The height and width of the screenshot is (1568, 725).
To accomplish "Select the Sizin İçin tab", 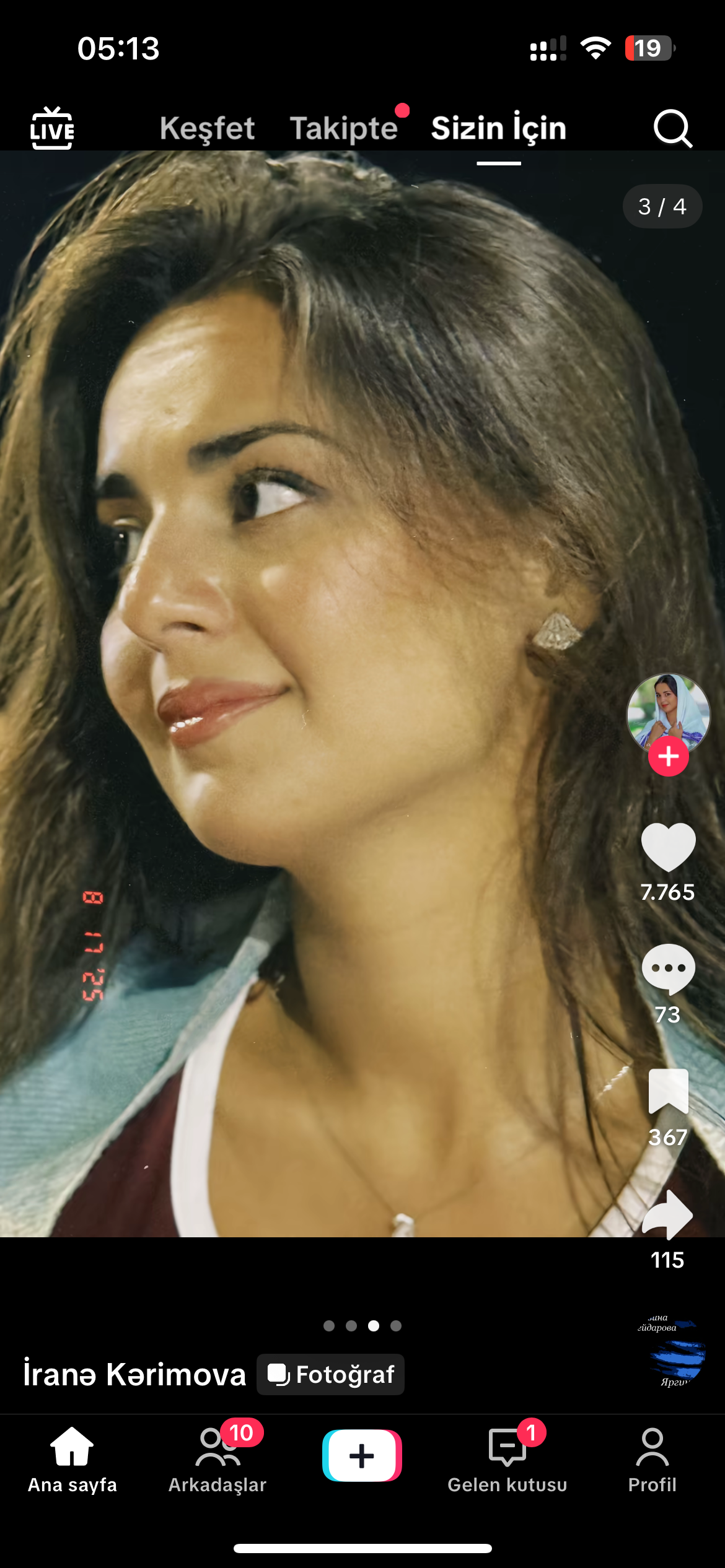I will [x=499, y=128].
